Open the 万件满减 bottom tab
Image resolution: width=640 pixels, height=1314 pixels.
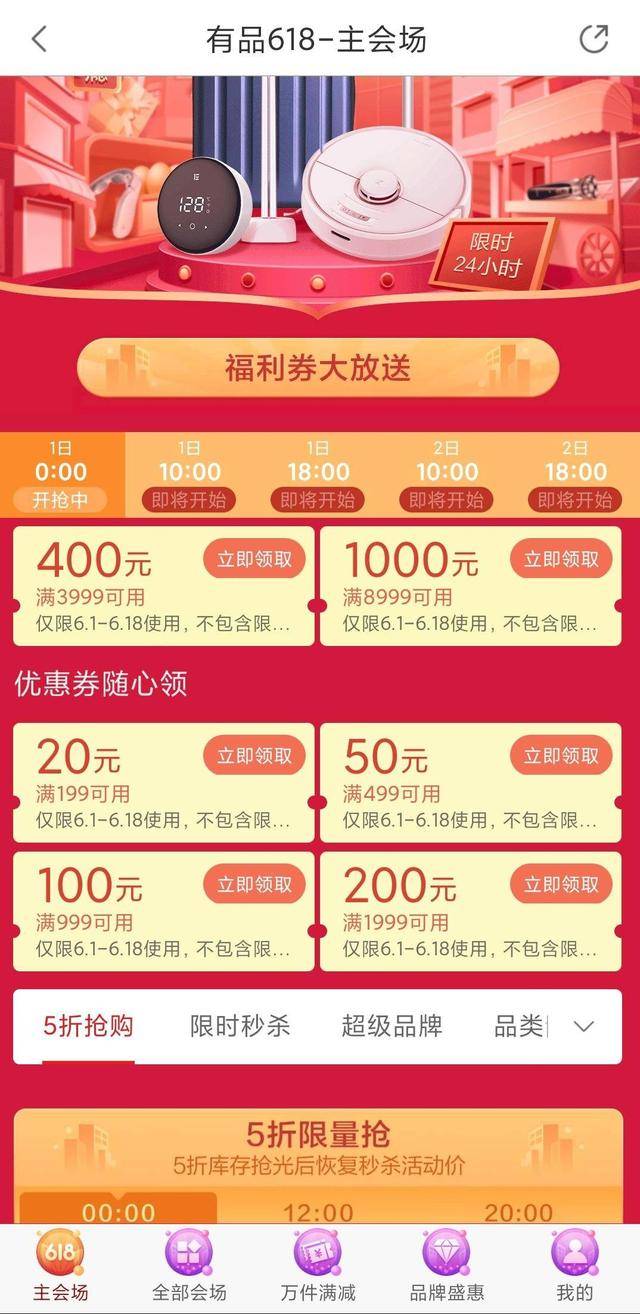tap(318, 1265)
